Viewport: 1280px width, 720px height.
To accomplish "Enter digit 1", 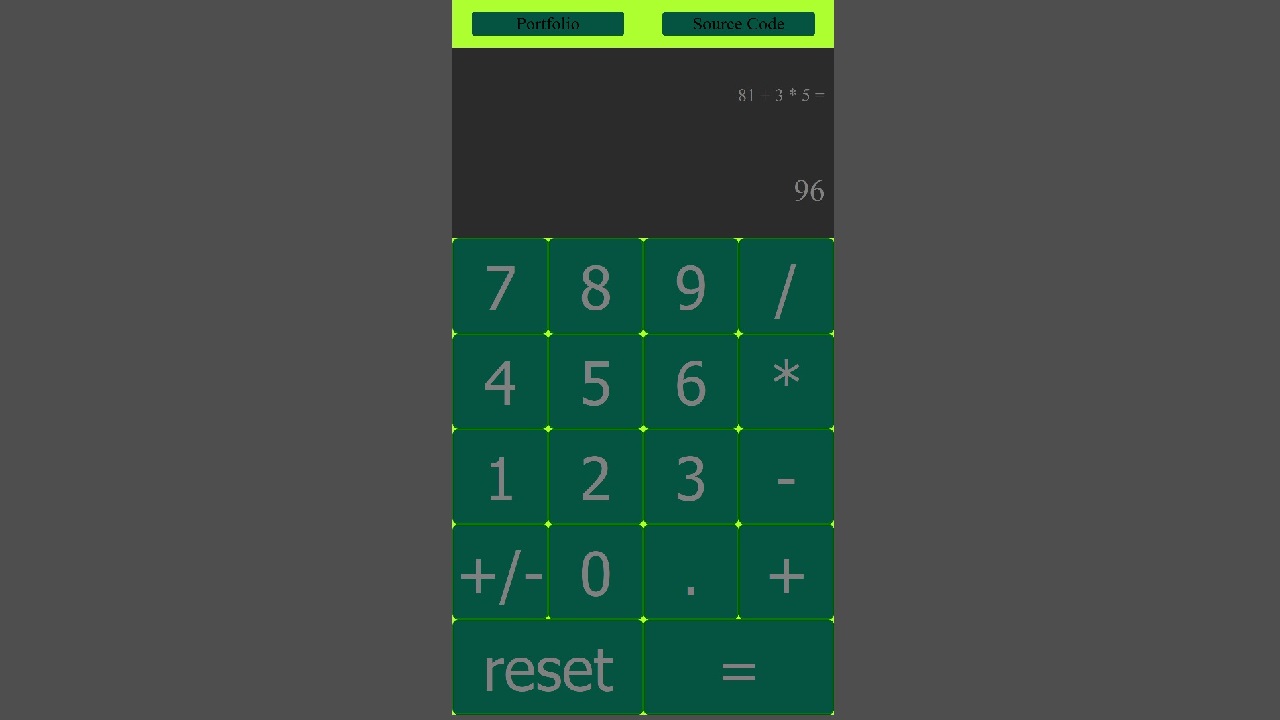I will [x=500, y=477].
